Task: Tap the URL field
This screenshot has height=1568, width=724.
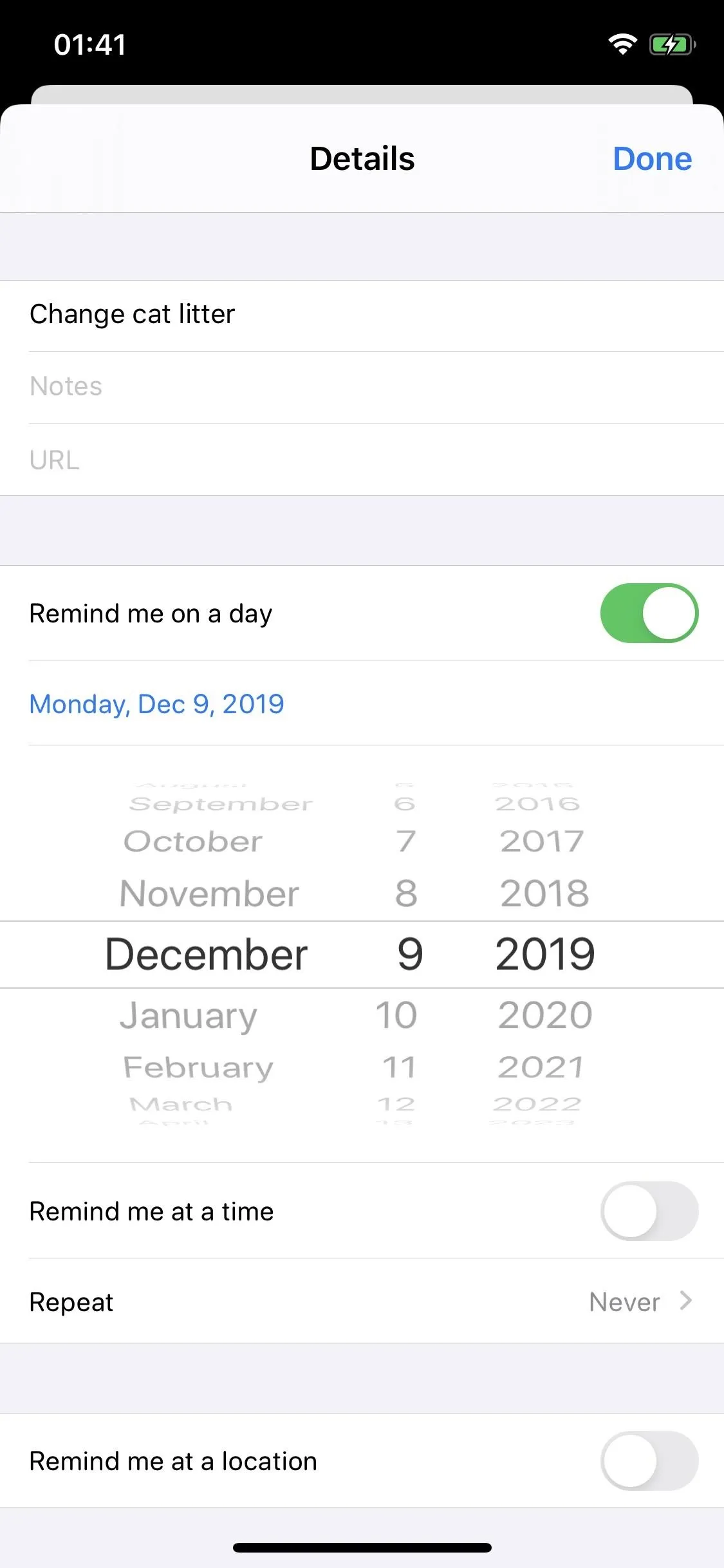Action: [362, 460]
